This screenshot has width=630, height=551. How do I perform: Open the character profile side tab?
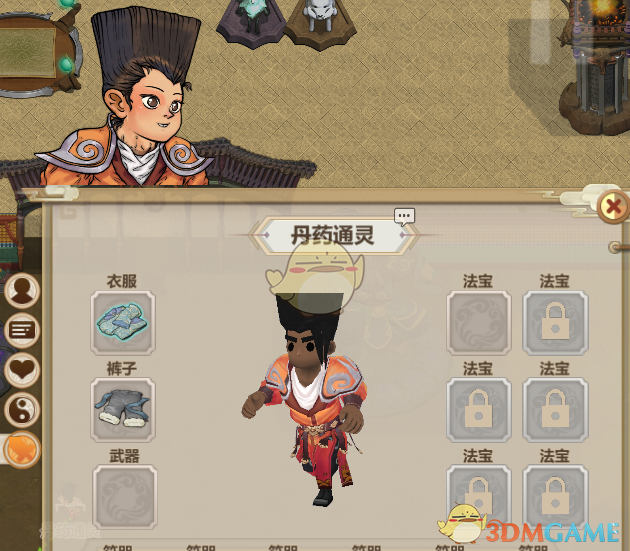[x=21, y=291]
